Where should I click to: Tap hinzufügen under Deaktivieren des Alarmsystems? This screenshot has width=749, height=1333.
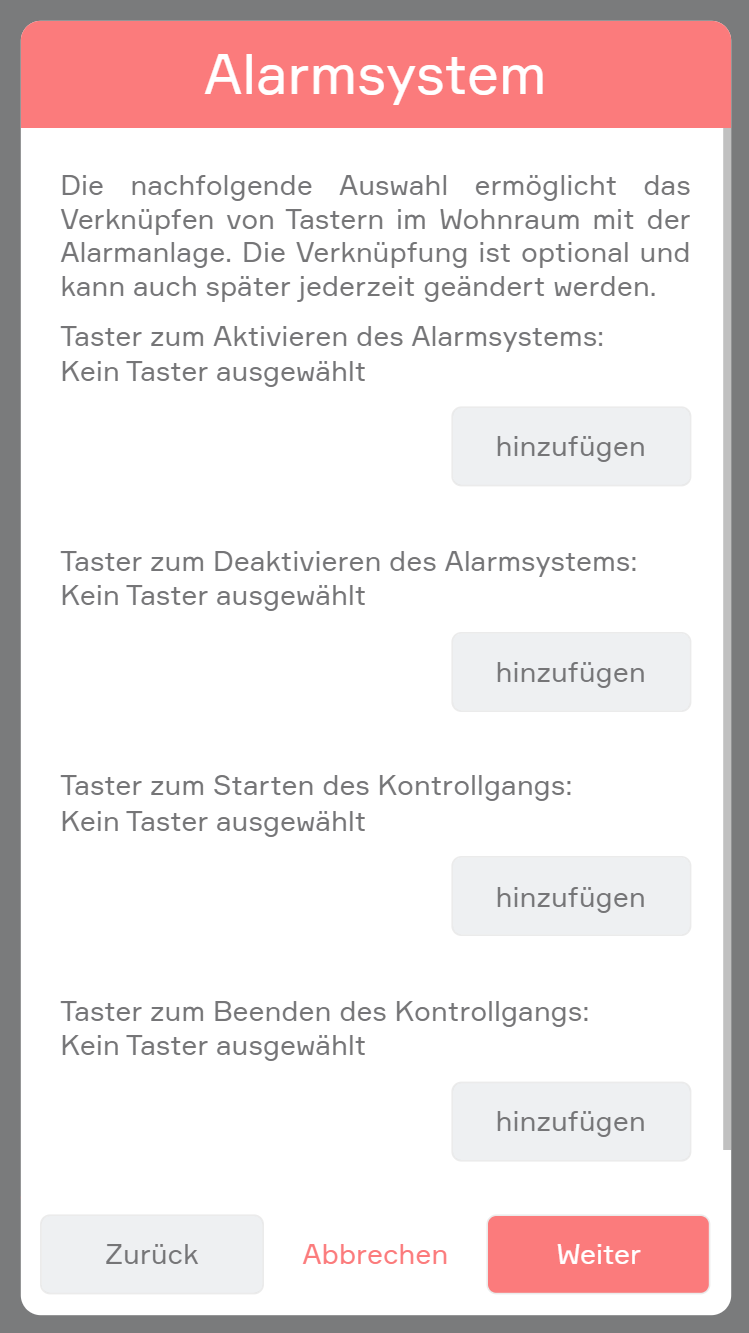point(571,672)
